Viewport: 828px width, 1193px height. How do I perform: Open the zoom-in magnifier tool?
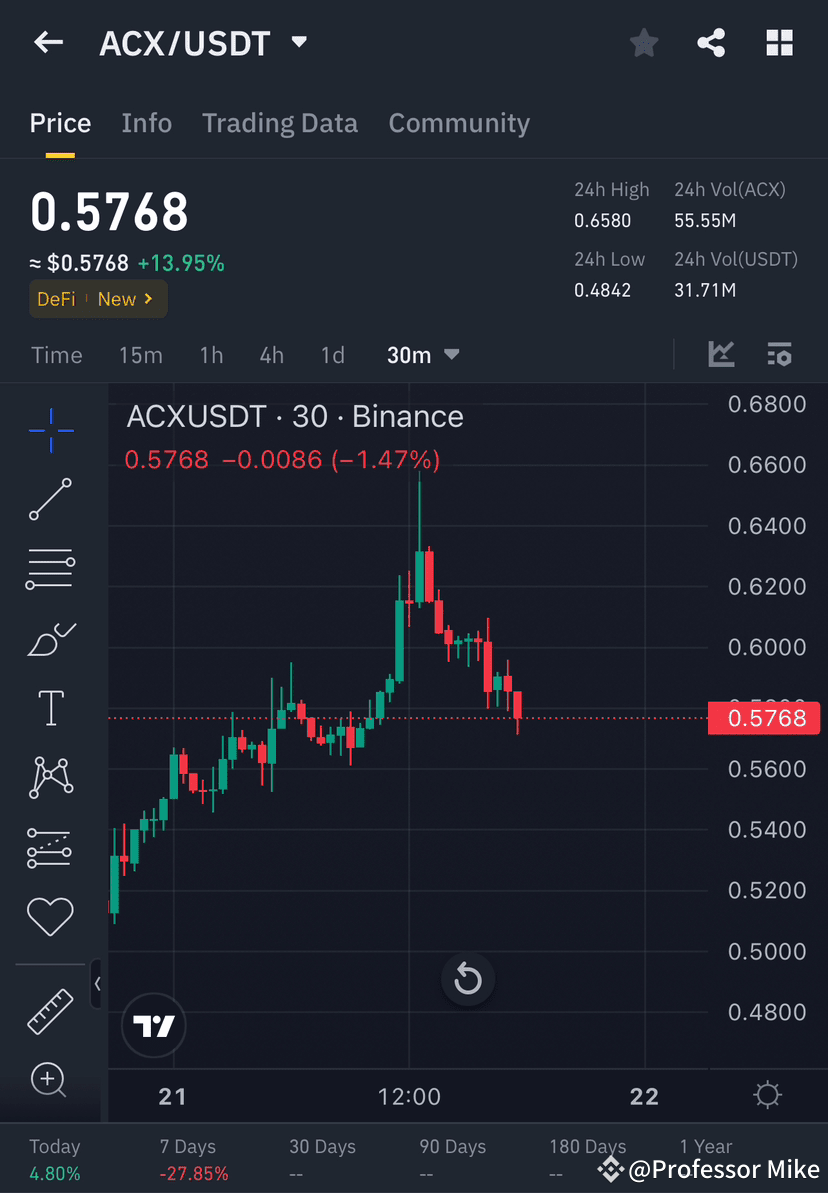coord(50,1080)
